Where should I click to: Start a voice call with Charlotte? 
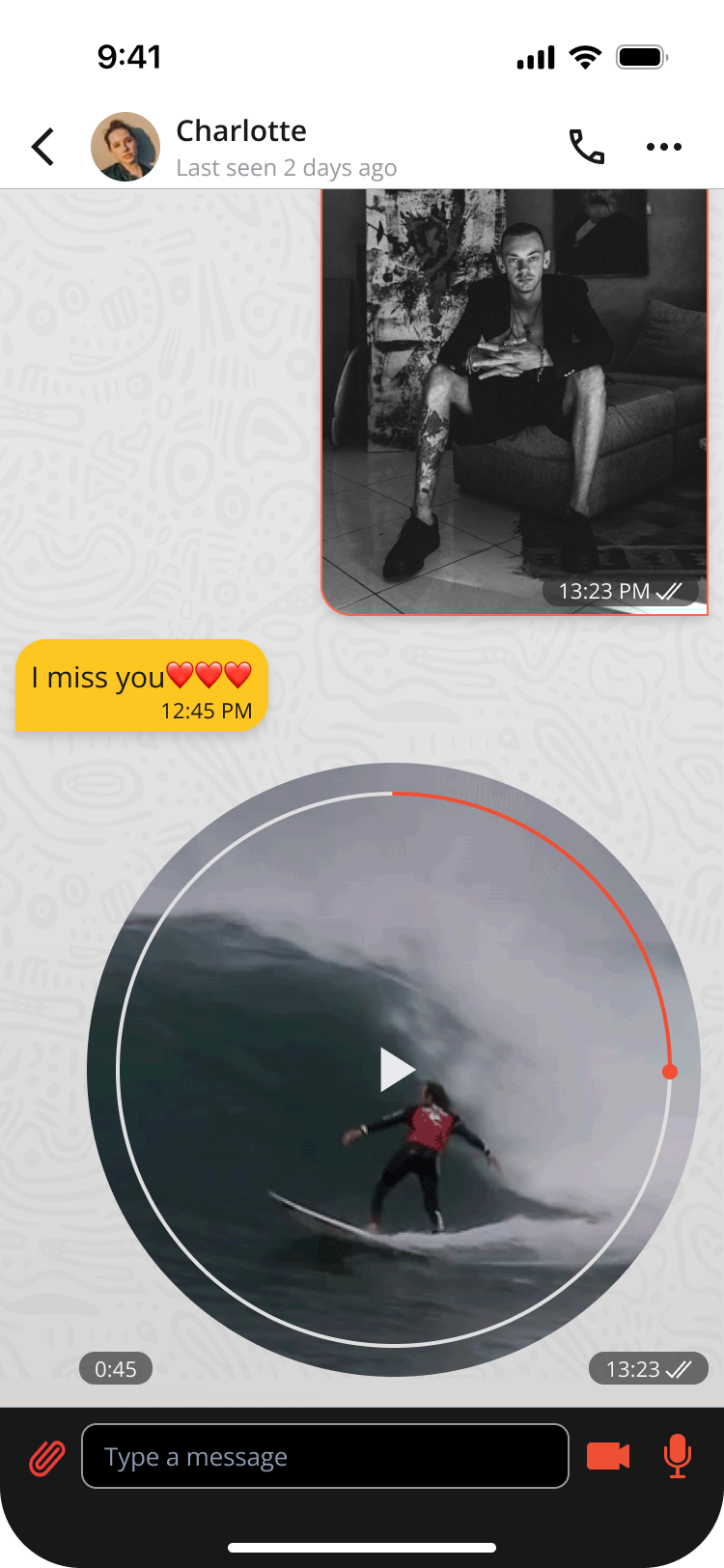pos(586,147)
